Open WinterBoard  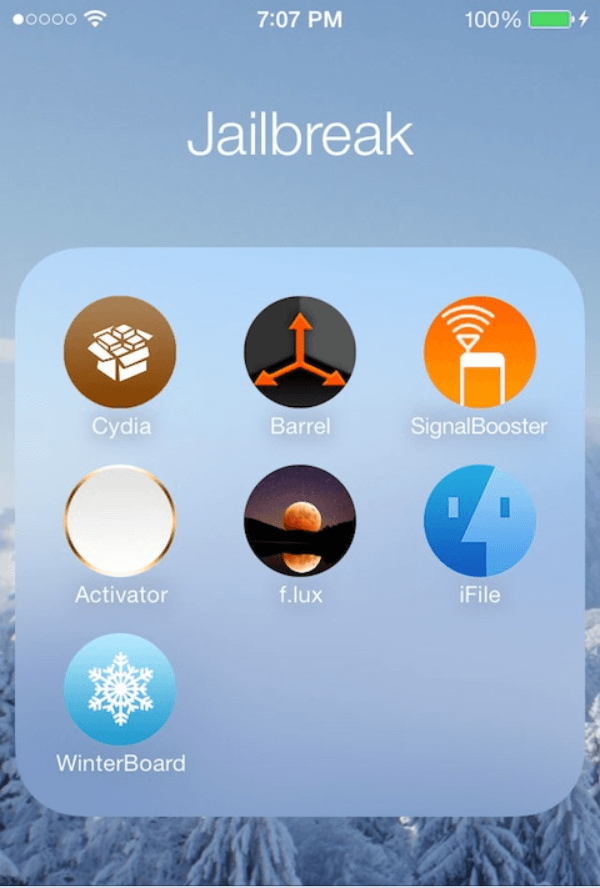[x=120, y=690]
